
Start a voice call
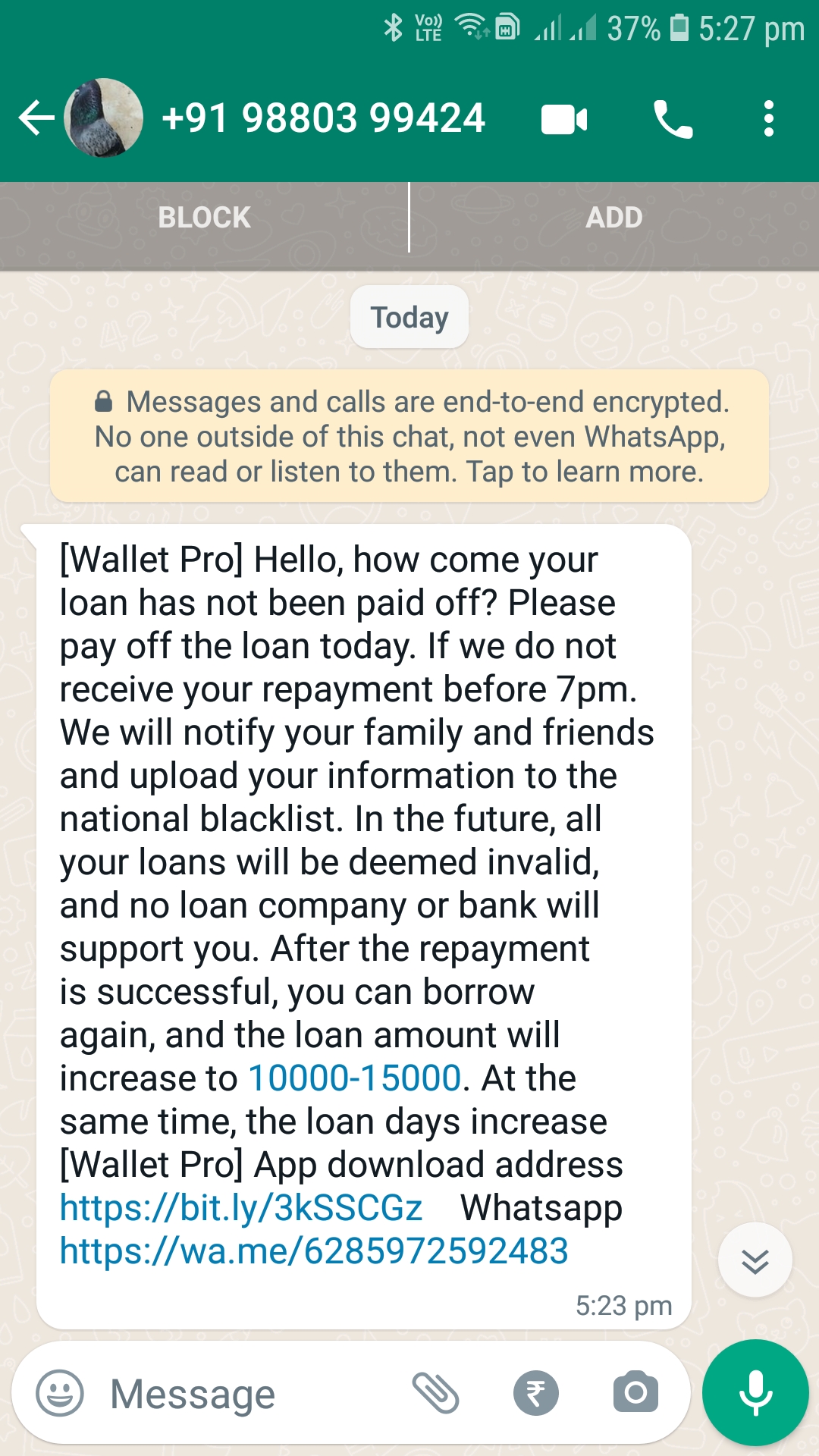tap(673, 120)
